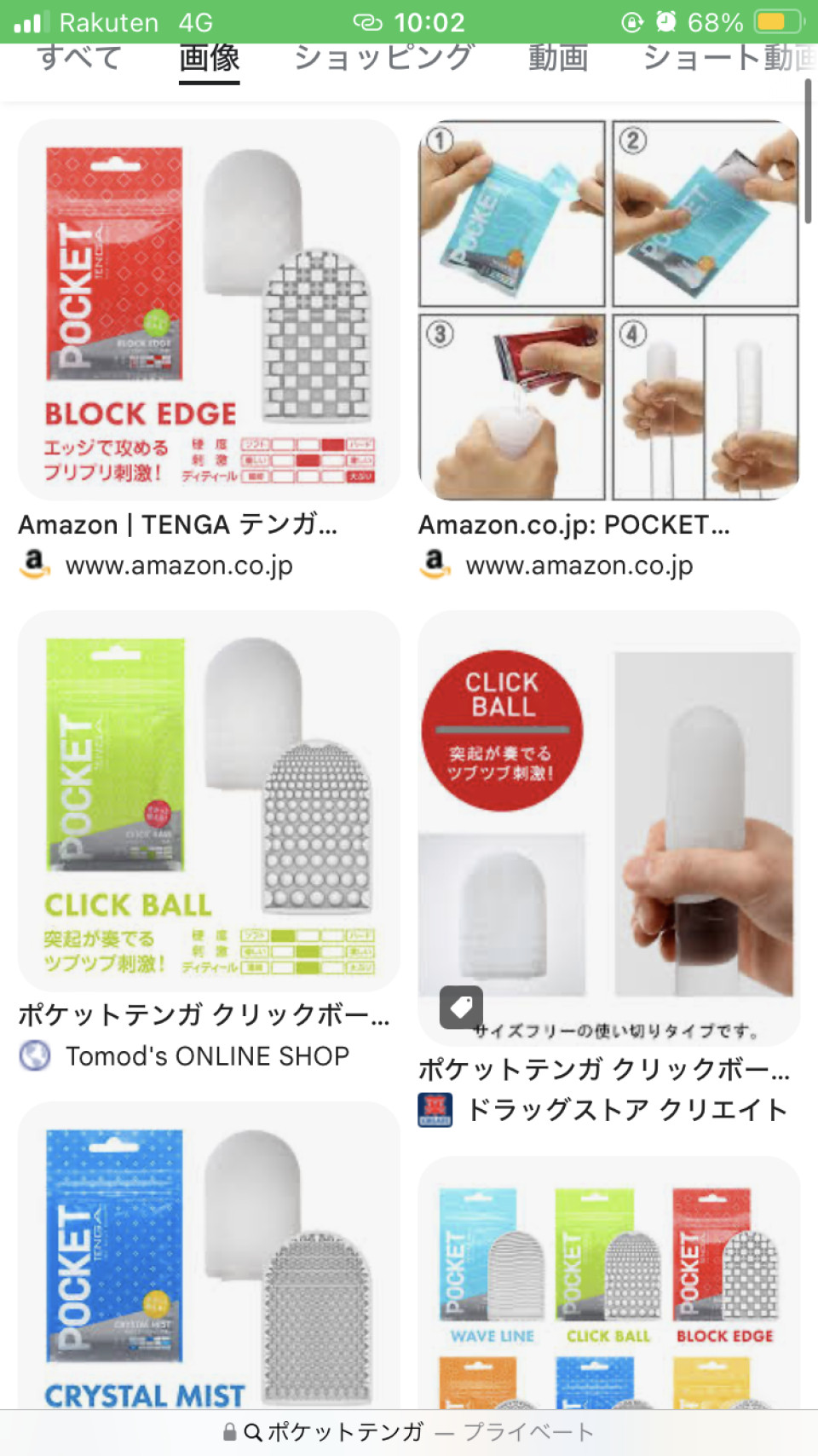Screen dimensions: 818x1456
Task: Open the CLICK BALL result from ドラッグストア クリエイト
Action: tap(608, 827)
